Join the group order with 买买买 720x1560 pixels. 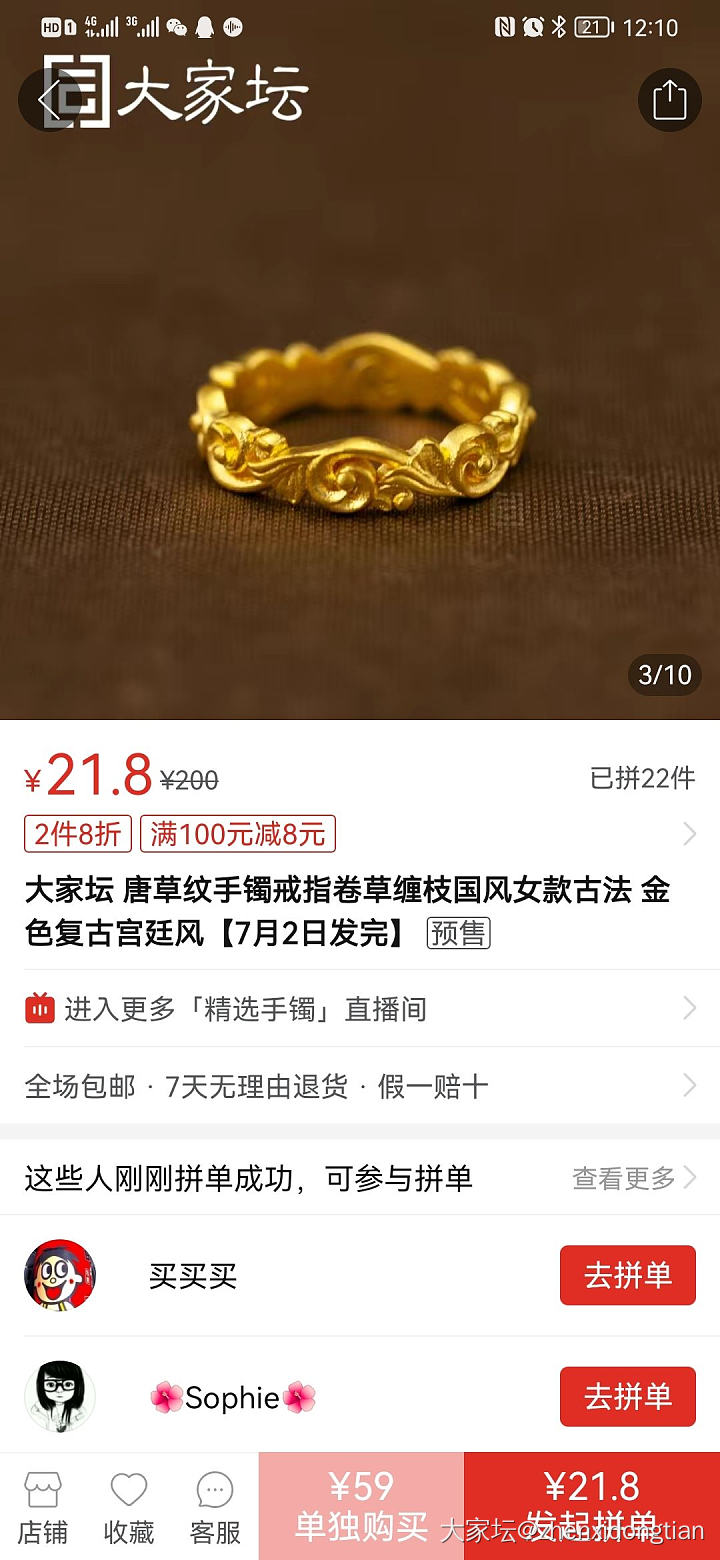[x=627, y=1275]
